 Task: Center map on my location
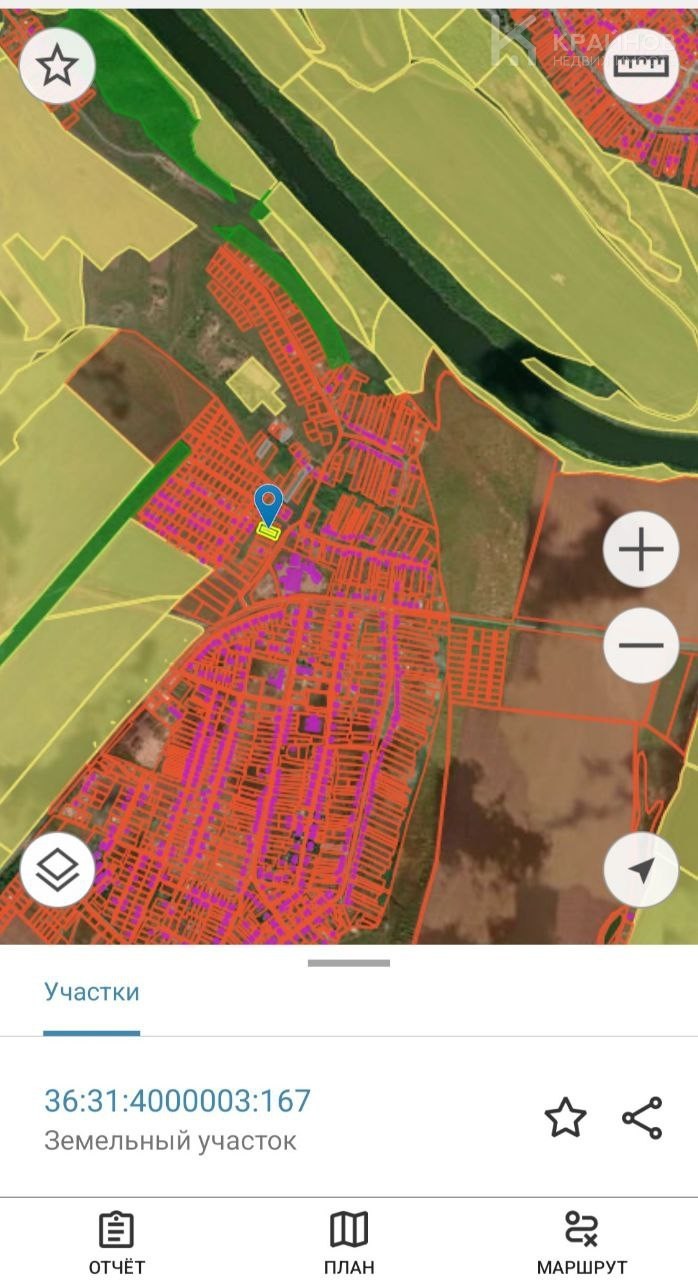pyautogui.click(x=641, y=870)
